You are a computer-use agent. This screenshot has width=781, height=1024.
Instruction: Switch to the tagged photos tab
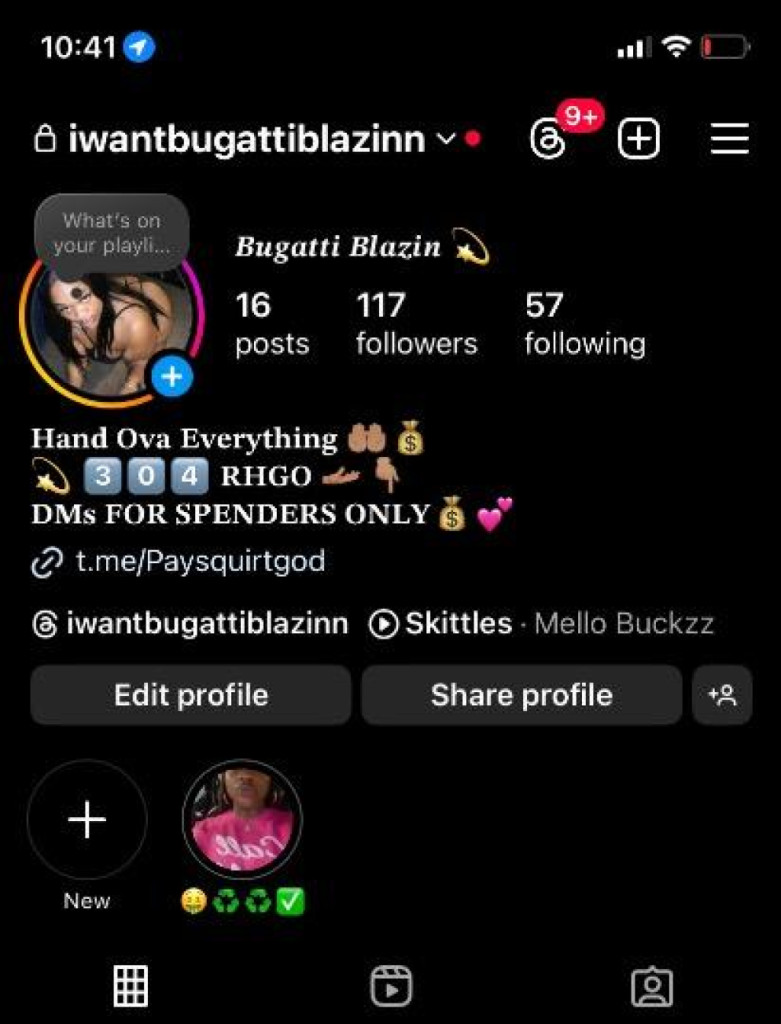[x=652, y=986]
